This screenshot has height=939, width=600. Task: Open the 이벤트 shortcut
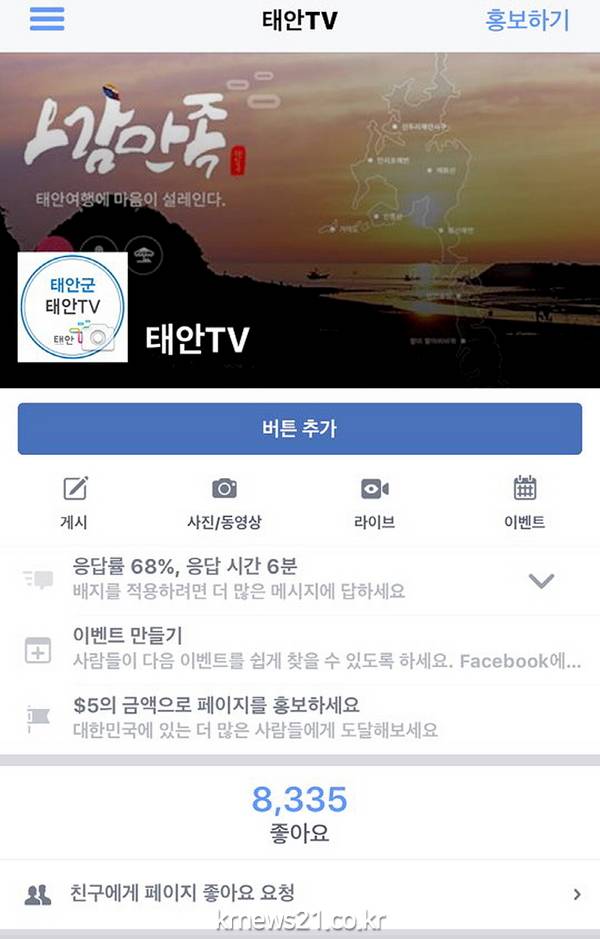coord(524,502)
